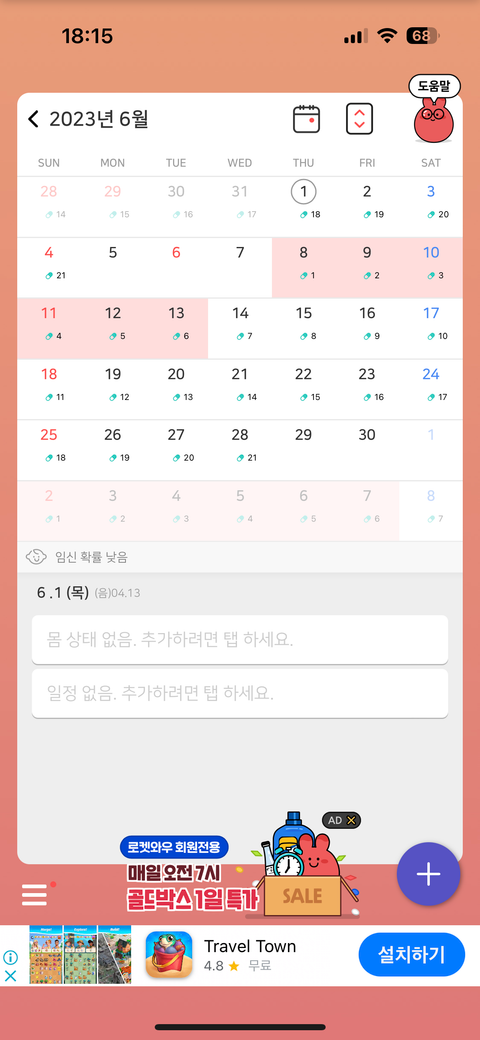
Task: Toggle calendar expand/collapse arrows icon
Action: pos(359,119)
